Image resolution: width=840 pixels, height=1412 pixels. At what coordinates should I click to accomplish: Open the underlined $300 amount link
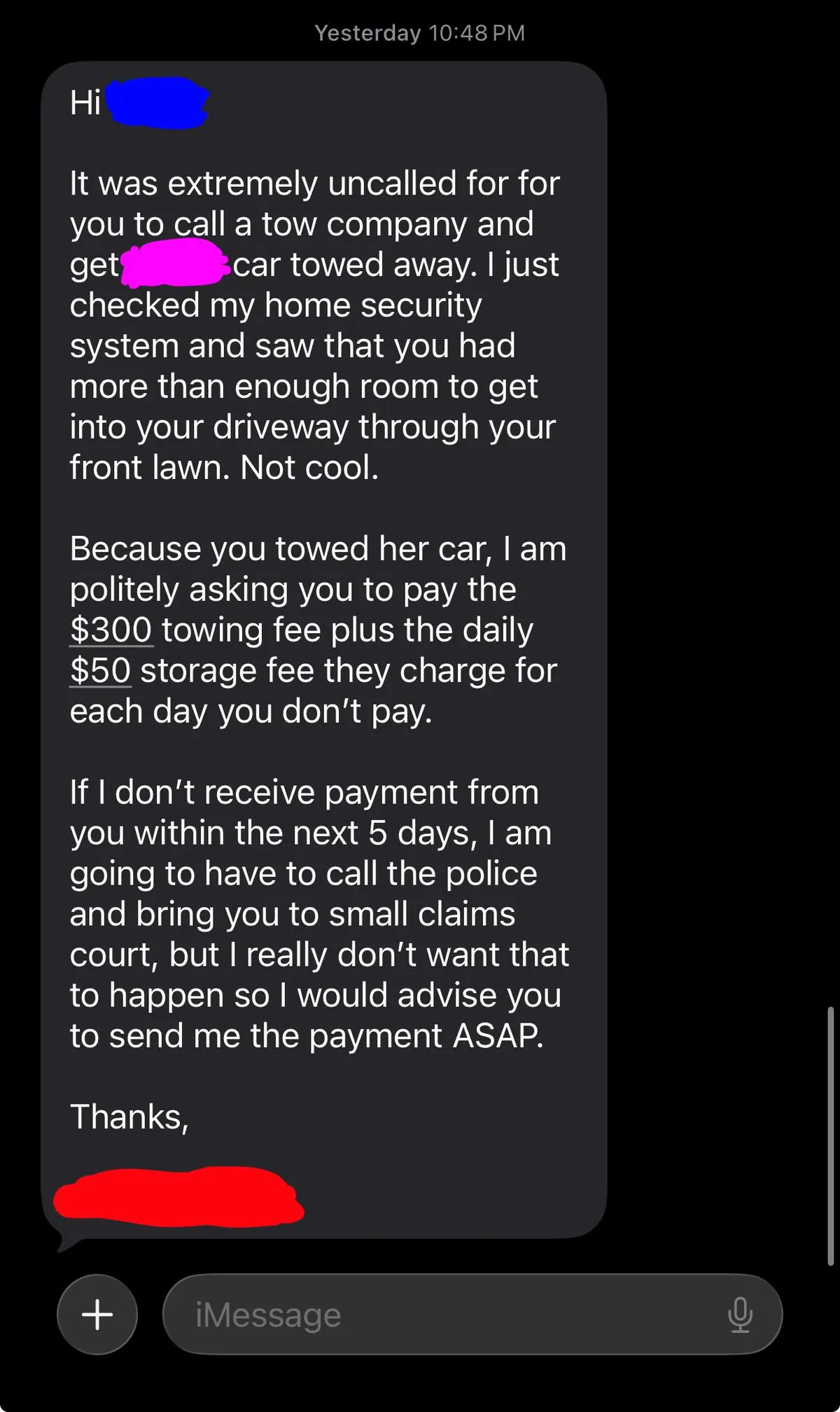(x=111, y=629)
